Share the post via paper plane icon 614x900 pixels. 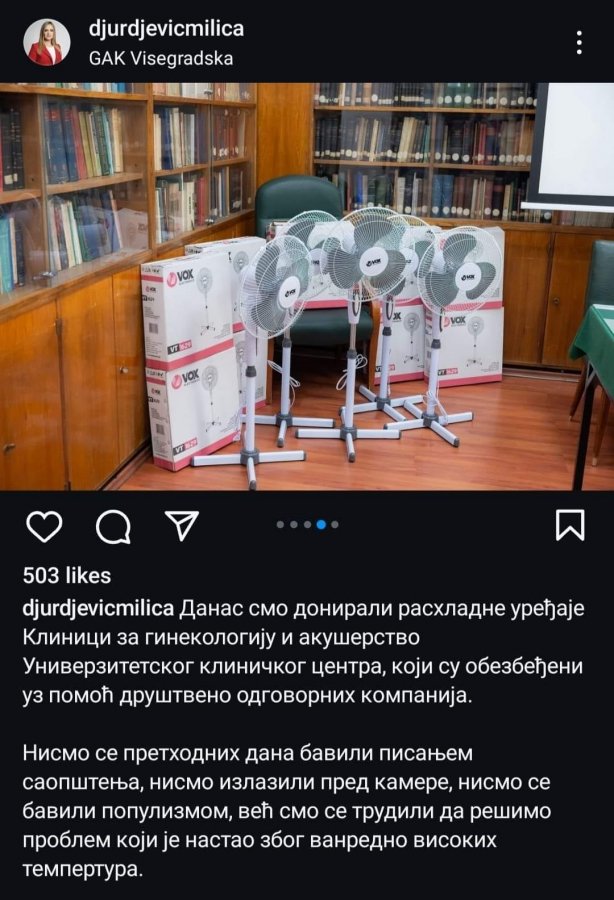(181, 525)
